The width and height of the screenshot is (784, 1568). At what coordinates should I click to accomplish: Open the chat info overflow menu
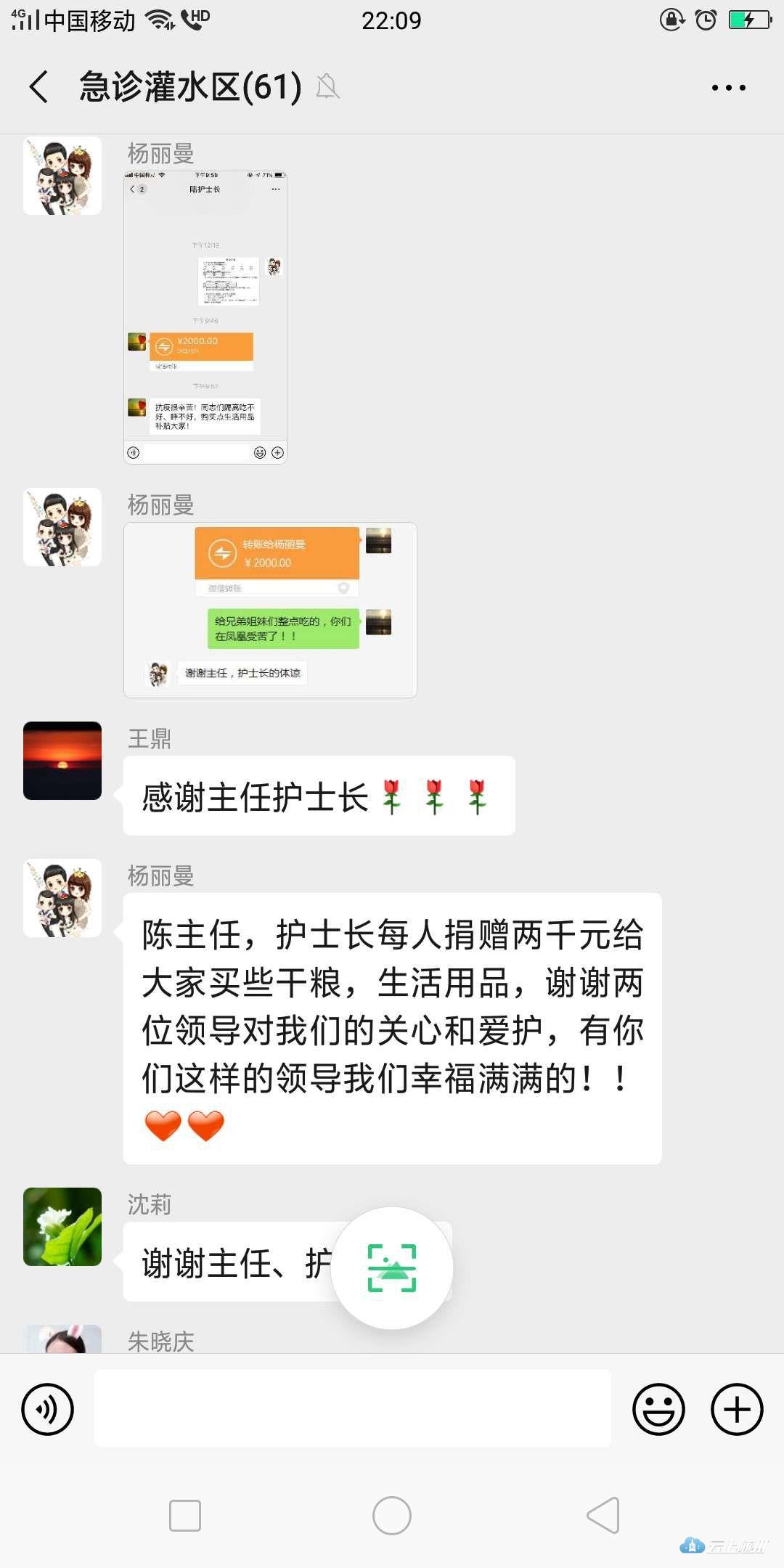click(728, 88)
